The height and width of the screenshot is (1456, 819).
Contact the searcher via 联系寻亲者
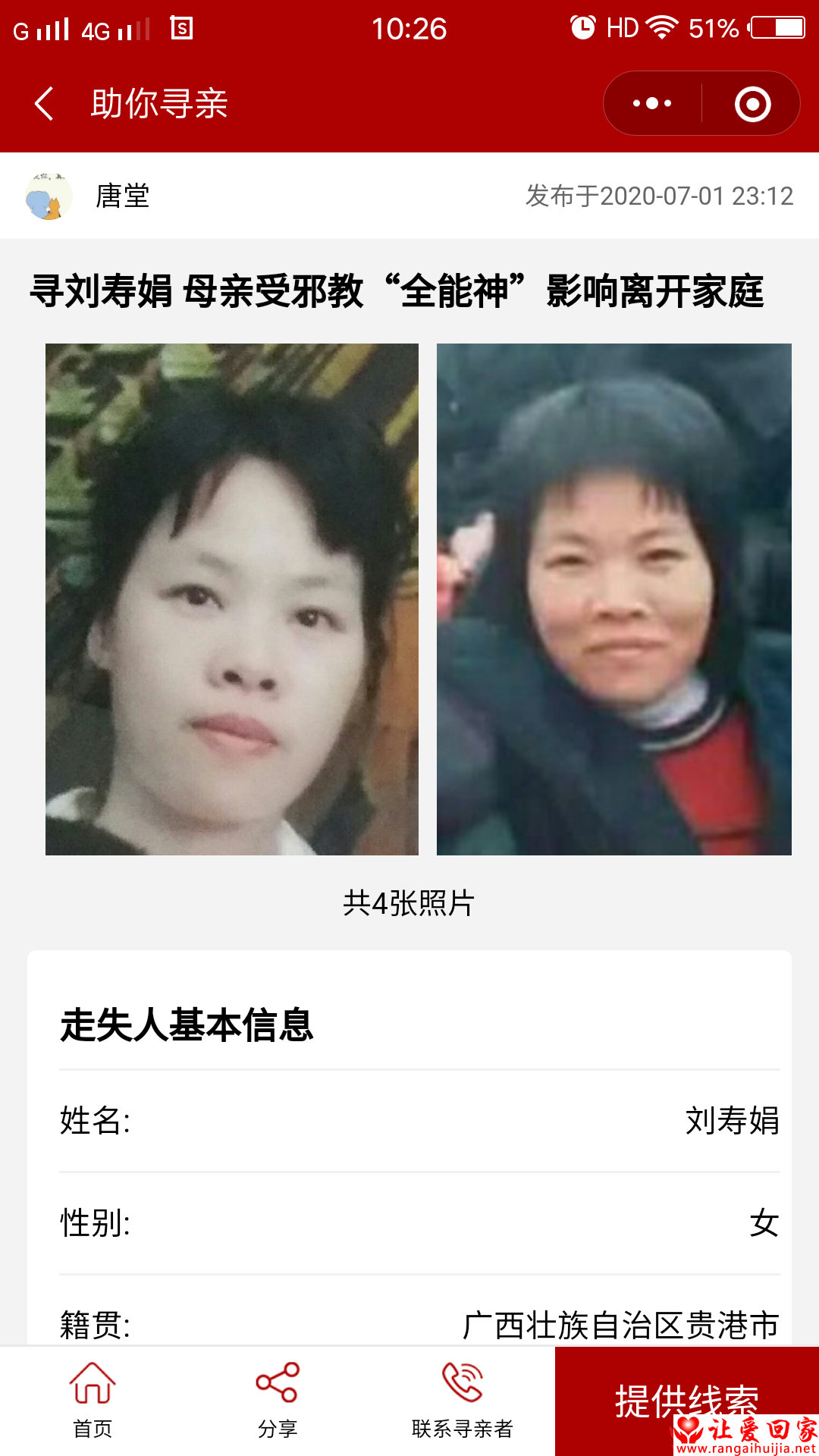(x=462, y=1400)
